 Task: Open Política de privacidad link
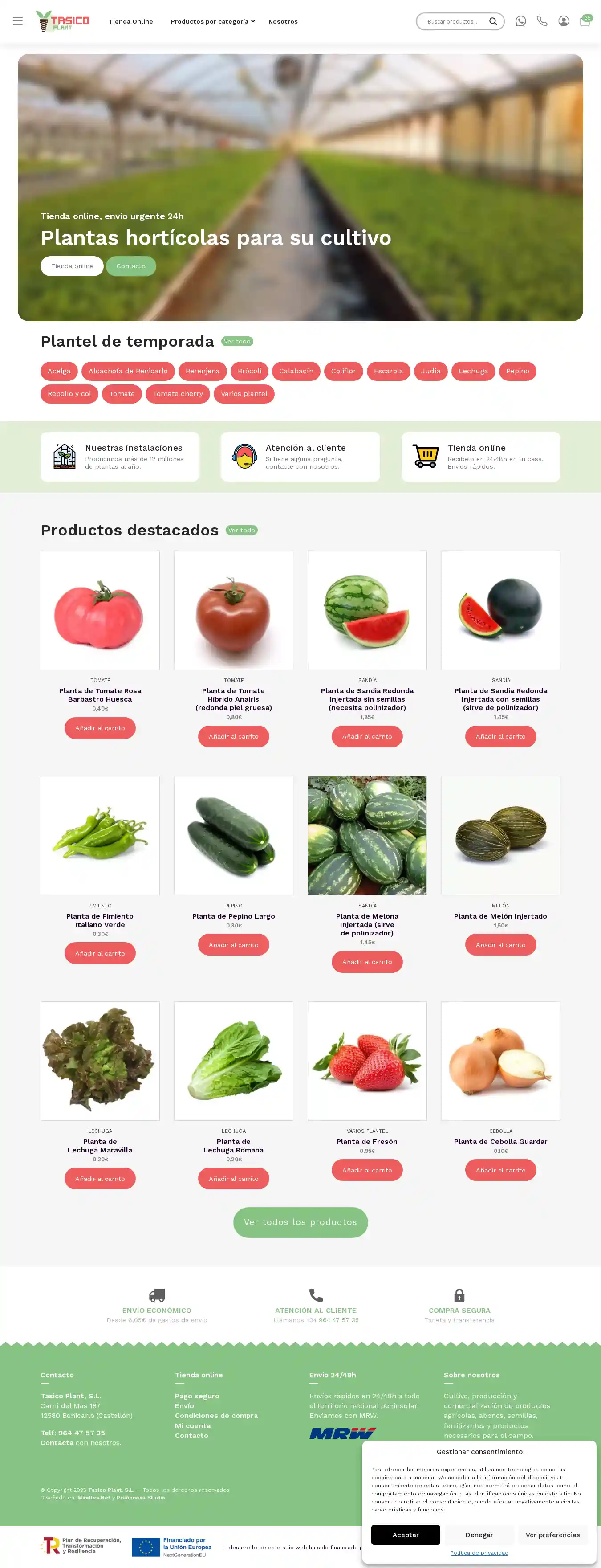point(479,1553)
